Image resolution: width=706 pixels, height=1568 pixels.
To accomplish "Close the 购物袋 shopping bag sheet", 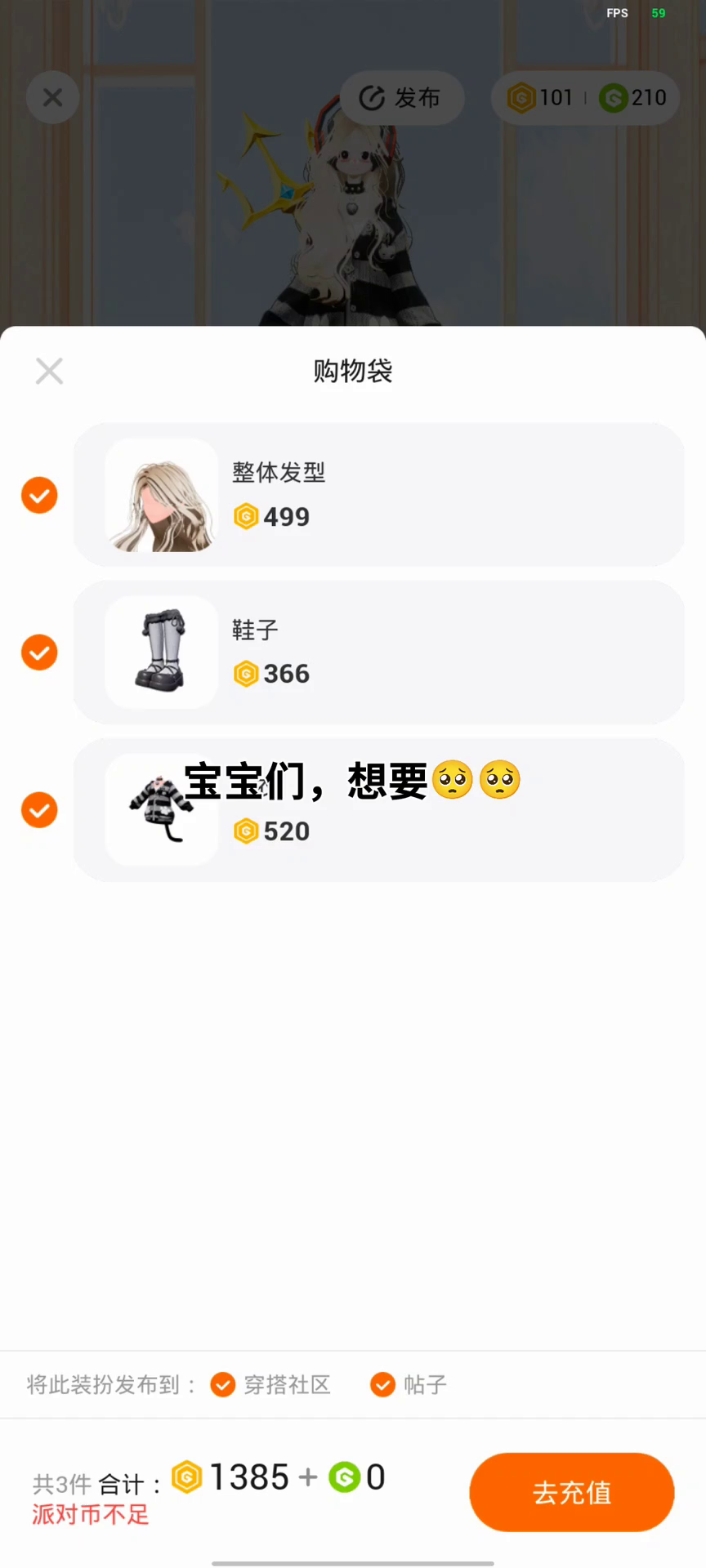I will (49, 371).
